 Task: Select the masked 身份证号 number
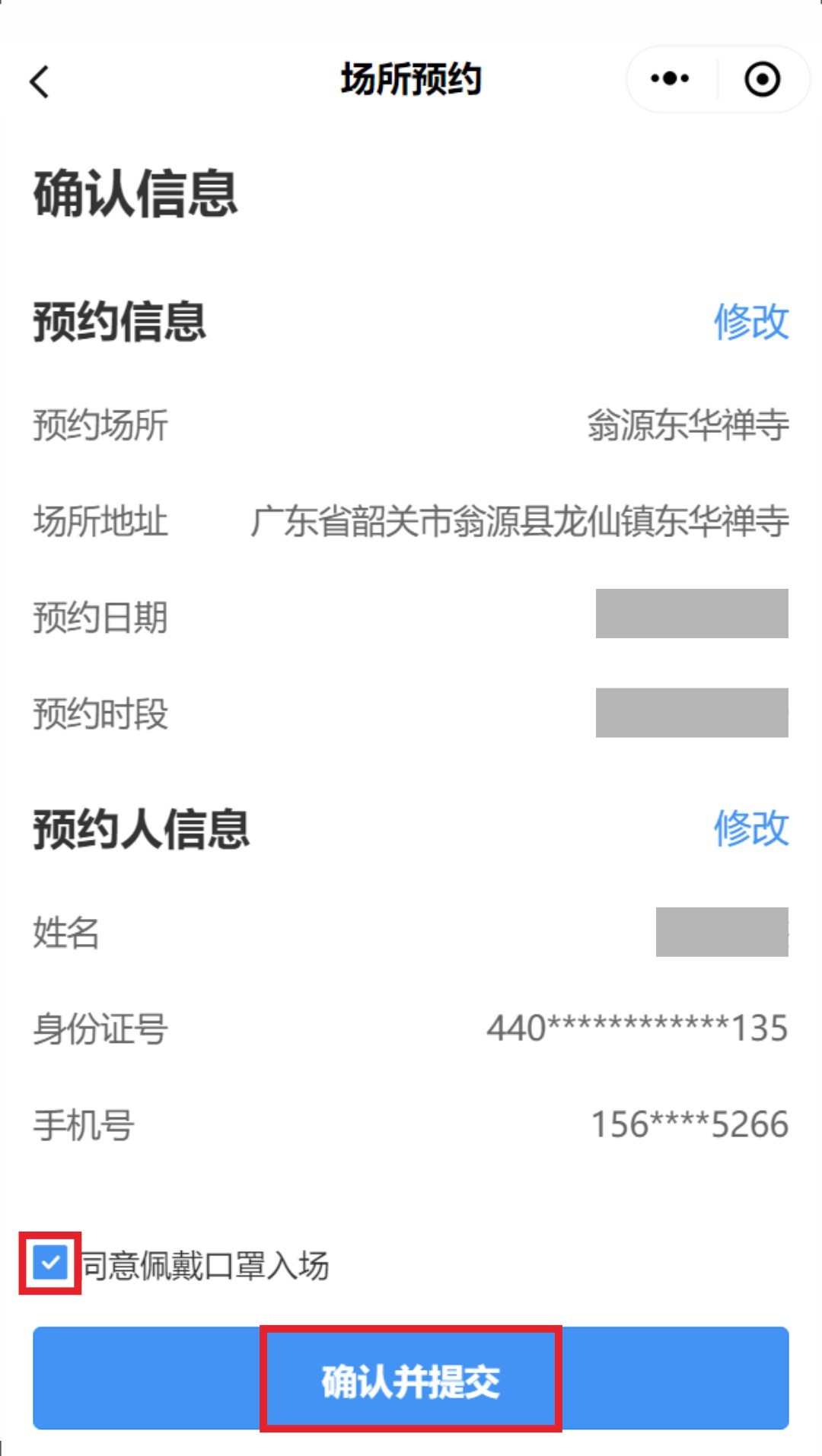tap(636, 1028)
